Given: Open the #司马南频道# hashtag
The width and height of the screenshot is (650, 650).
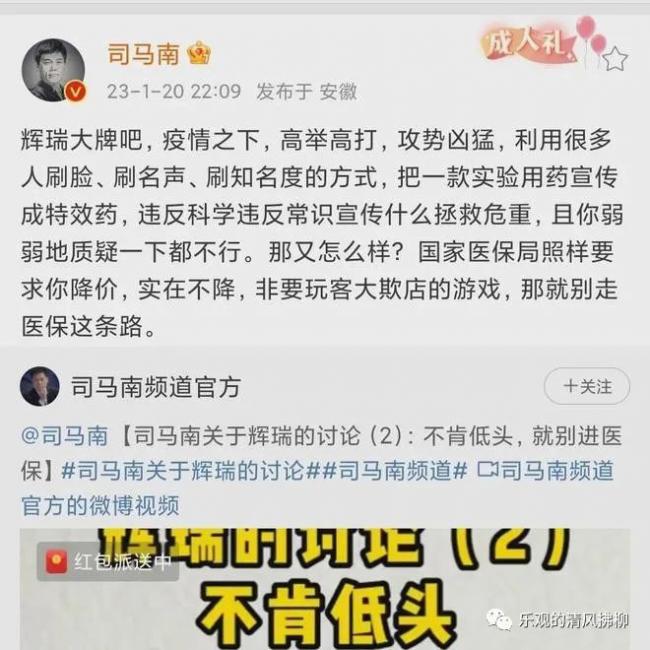Looking at the screenshot, I should coord(400,469).
